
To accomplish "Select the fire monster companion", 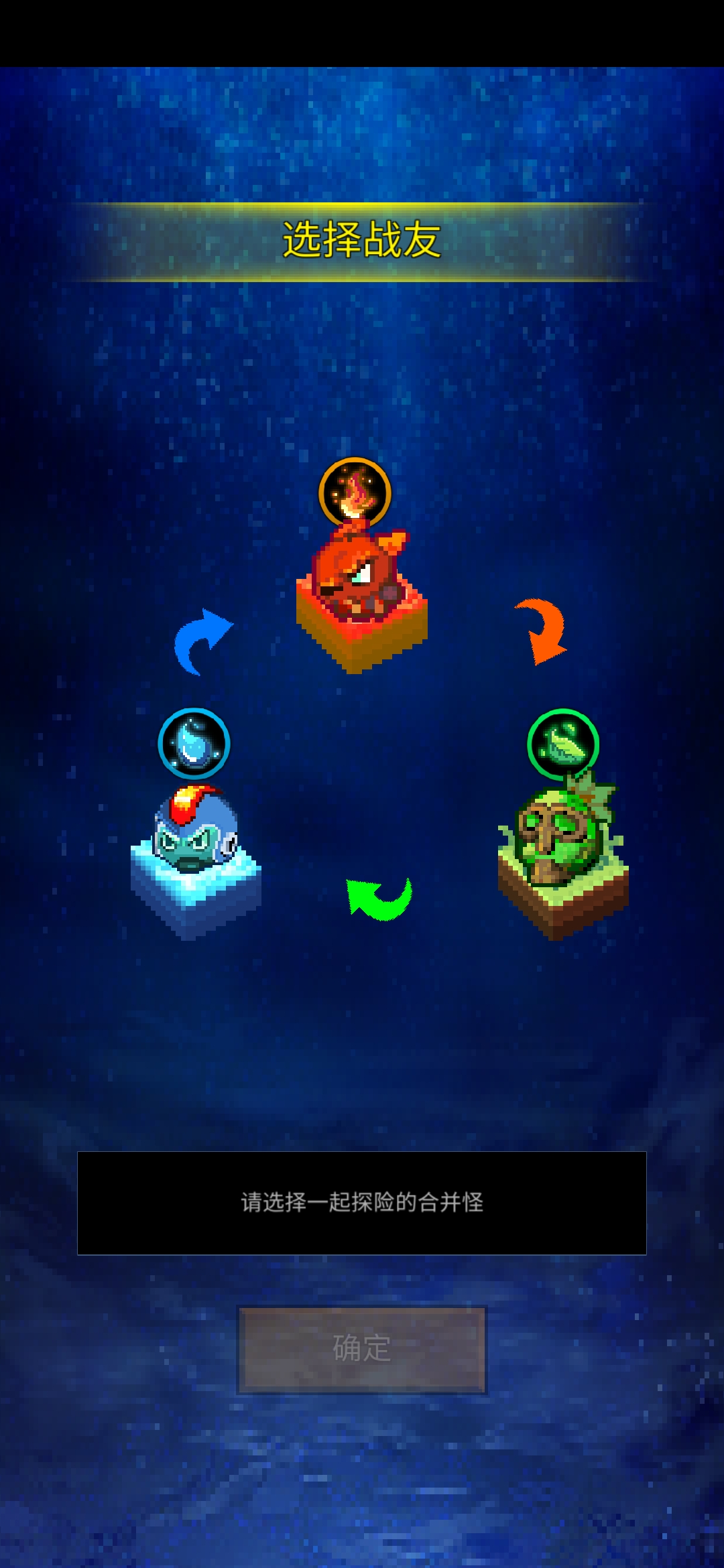I will [361, 590].
